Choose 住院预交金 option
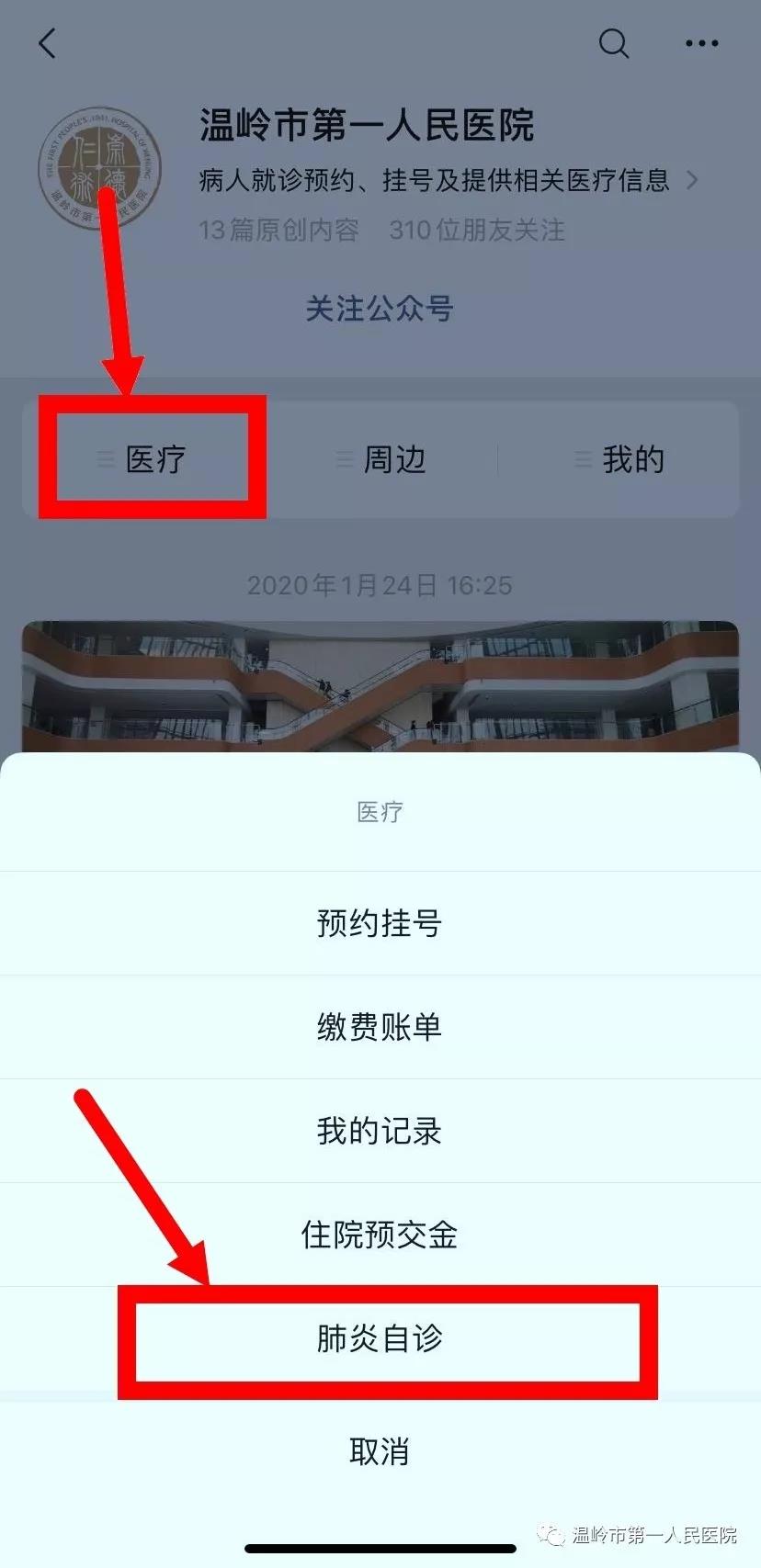 [380, 1235]
